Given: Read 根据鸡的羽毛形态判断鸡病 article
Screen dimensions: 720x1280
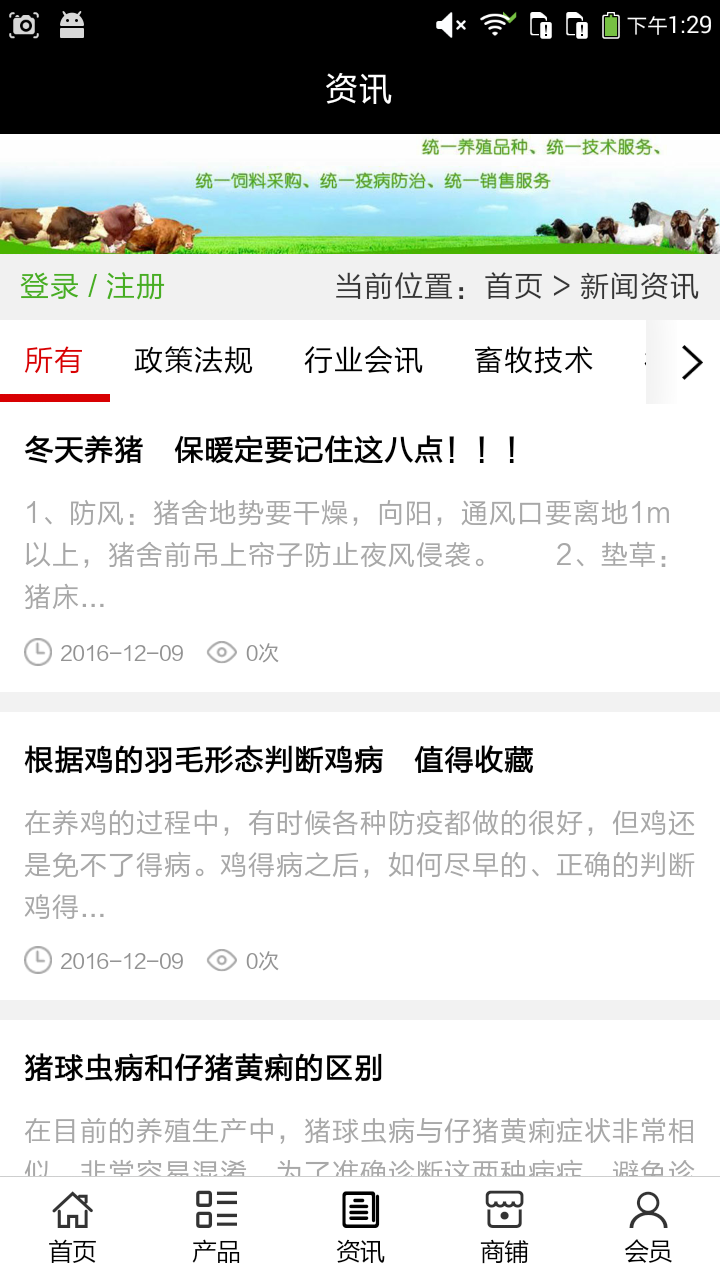Looking at the screenshot, I should (x=279, y=760).
